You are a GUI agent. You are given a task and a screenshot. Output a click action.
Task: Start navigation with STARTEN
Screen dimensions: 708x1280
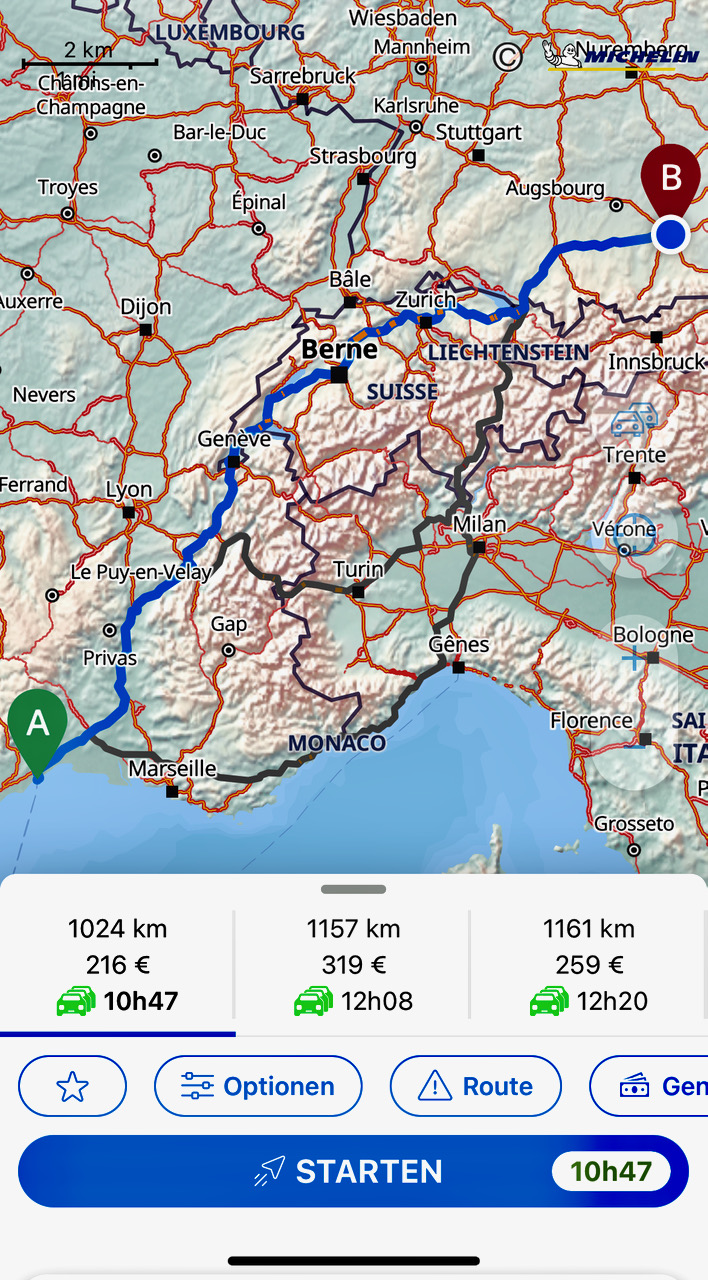[353, 1171]
